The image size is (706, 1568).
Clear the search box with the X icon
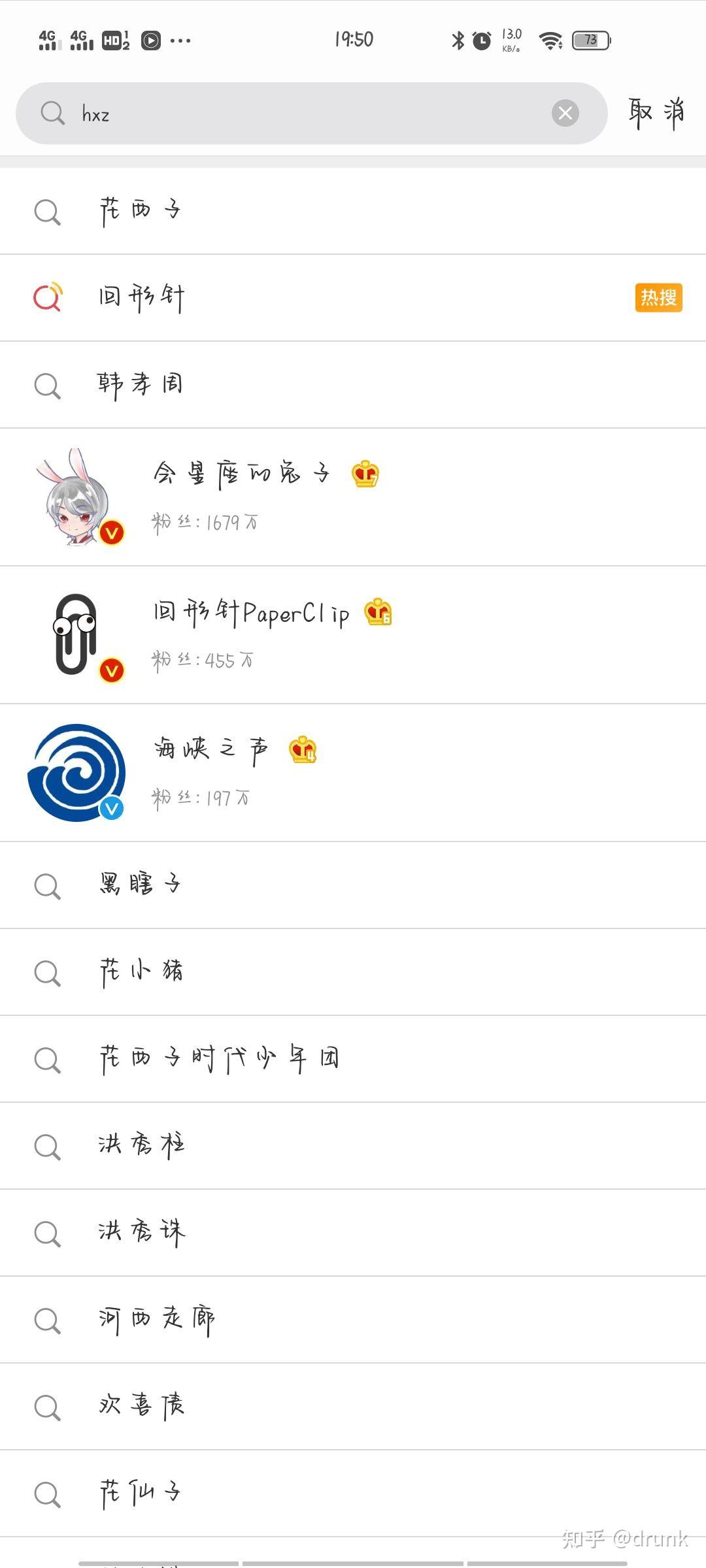coord(566,112)
